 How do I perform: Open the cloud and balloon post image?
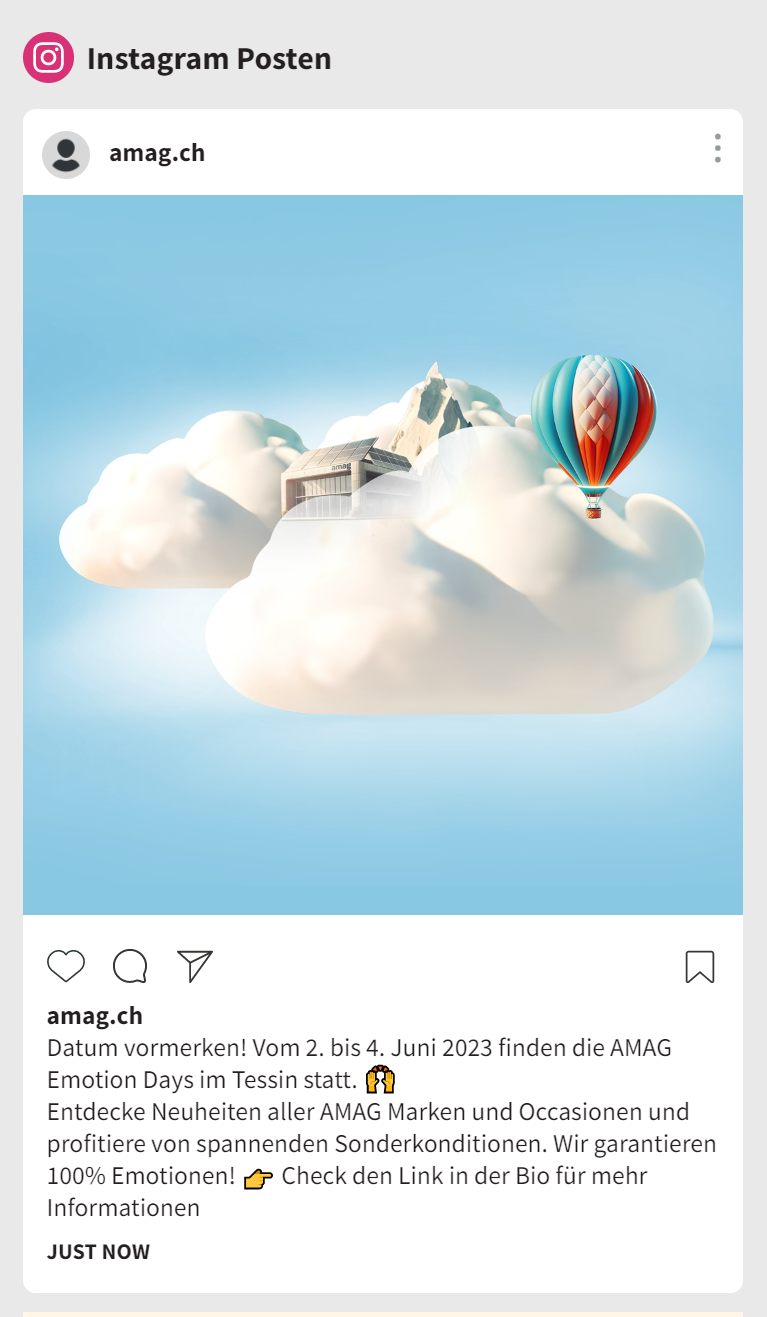point(383,554)
